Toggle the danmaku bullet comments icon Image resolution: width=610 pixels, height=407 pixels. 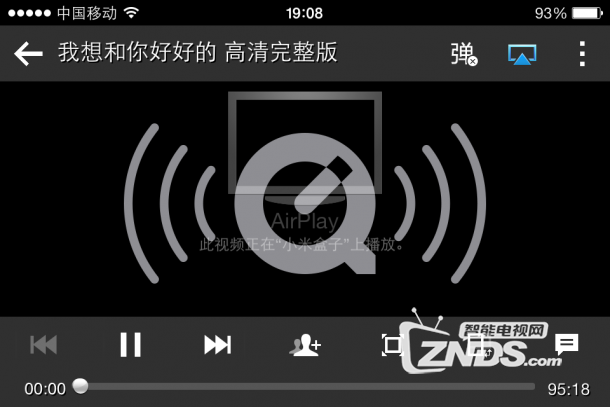[463, 54]
